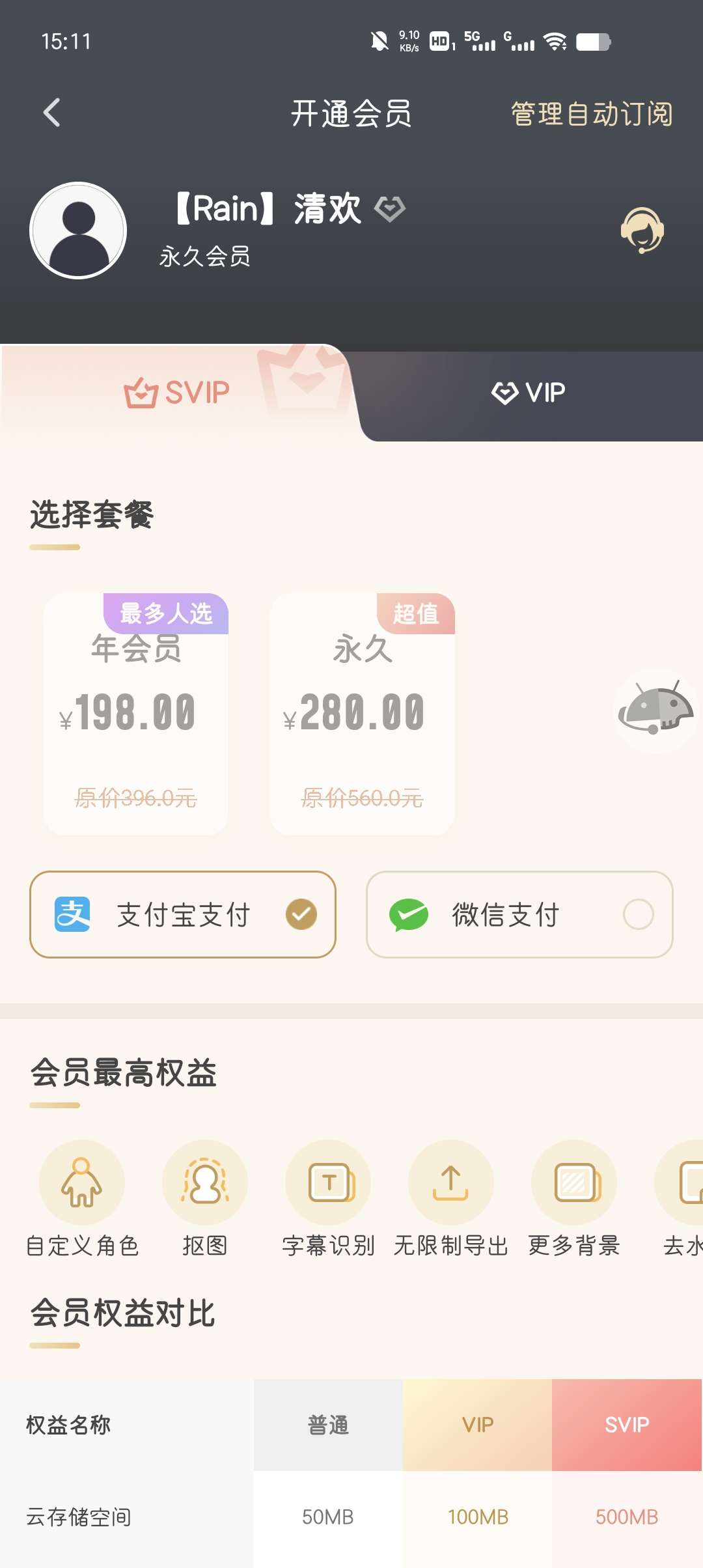Open 管理自动订阅 subscription management
Image resolution: width=703 pixels, height=1568 pixels.
(x=591, y=114)
